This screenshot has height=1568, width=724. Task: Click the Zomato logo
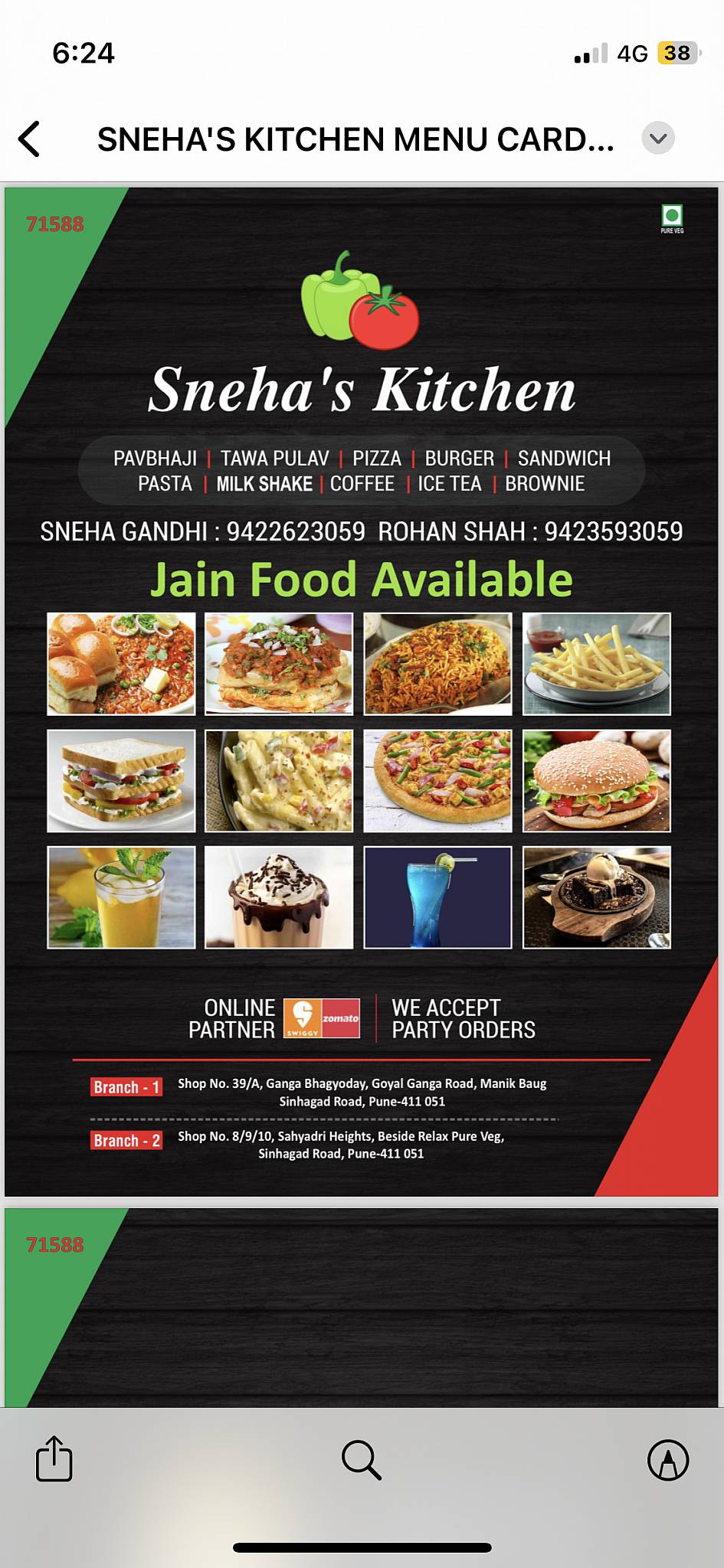(x=342, y=1018)
